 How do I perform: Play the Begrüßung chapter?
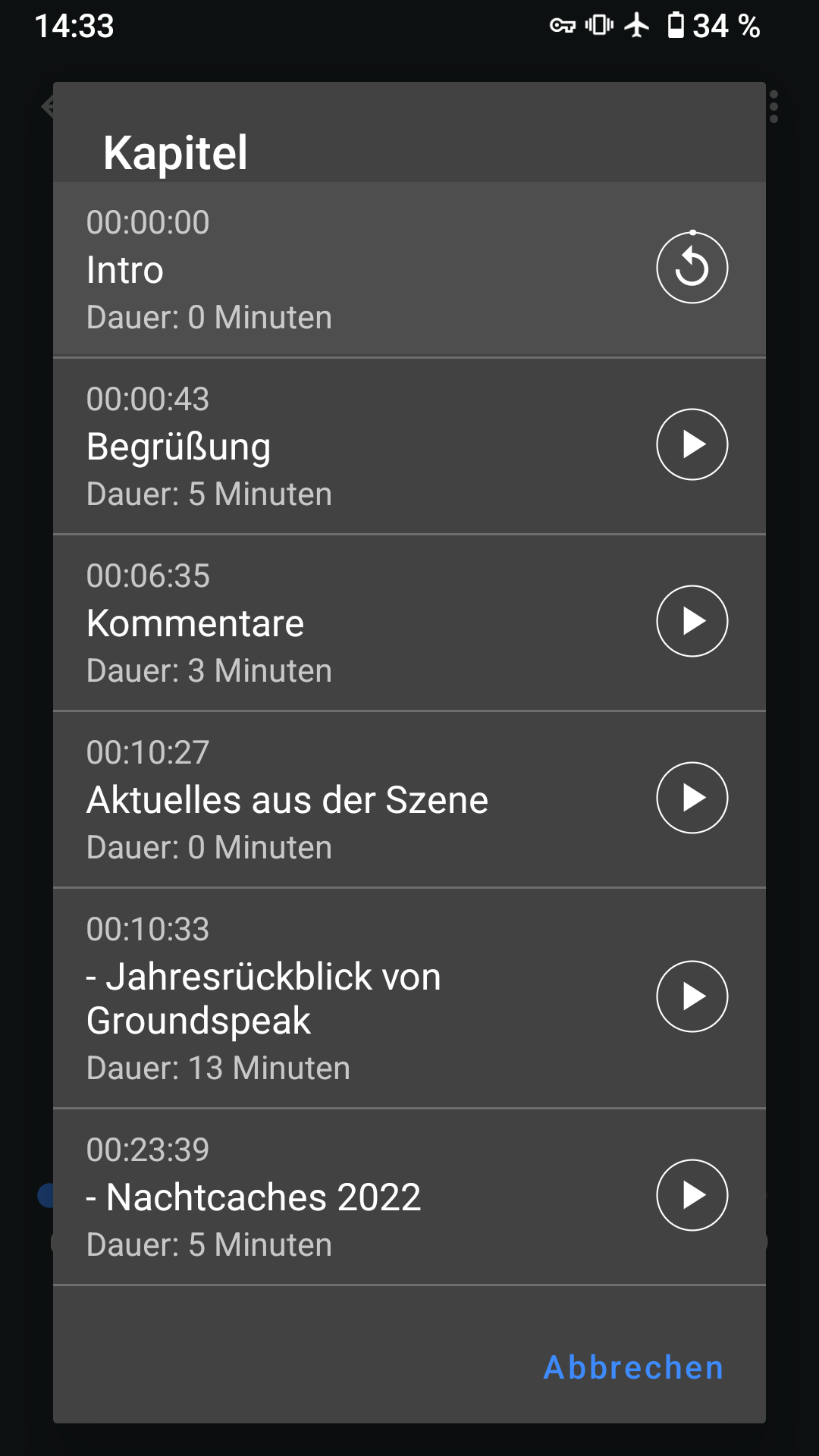tap(692, 444)
